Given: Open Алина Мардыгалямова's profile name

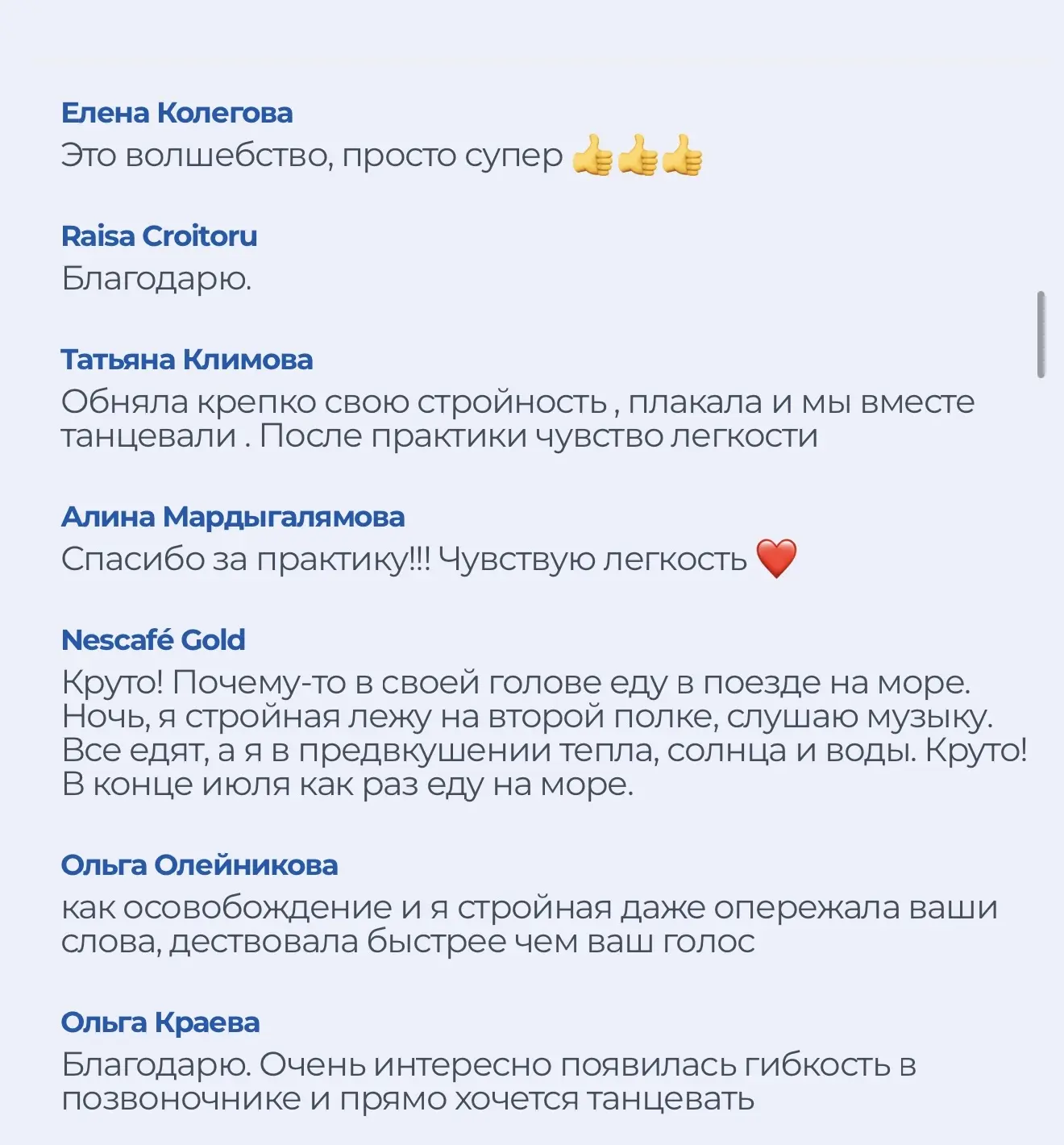Looking at the screenshot, I should point(233,517).
